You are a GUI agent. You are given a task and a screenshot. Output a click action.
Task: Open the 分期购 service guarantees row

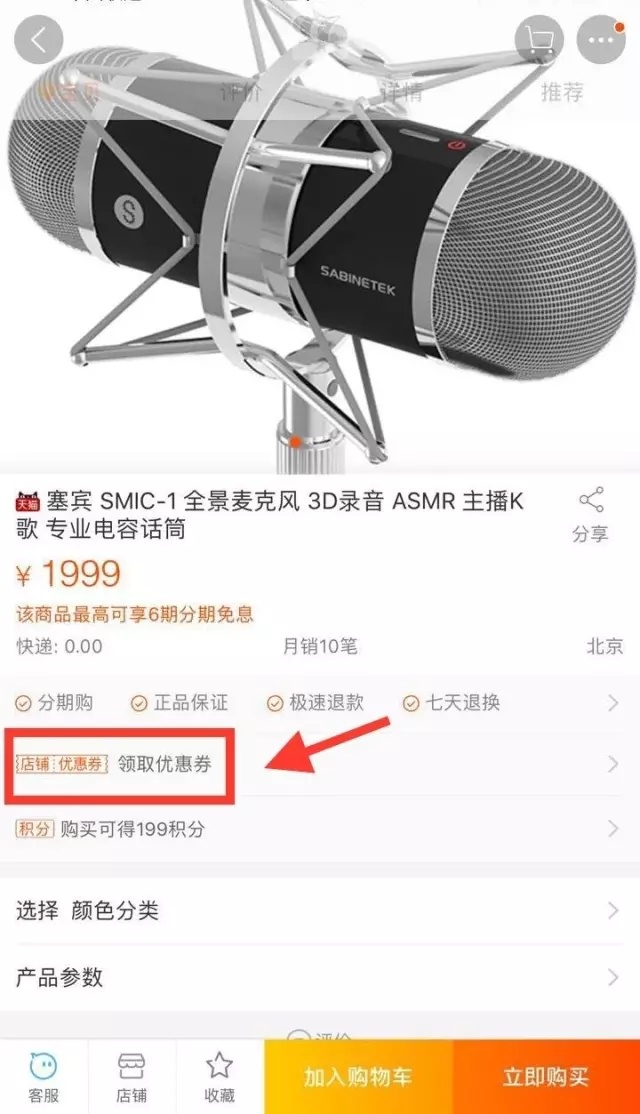click(x=320, y=703)
